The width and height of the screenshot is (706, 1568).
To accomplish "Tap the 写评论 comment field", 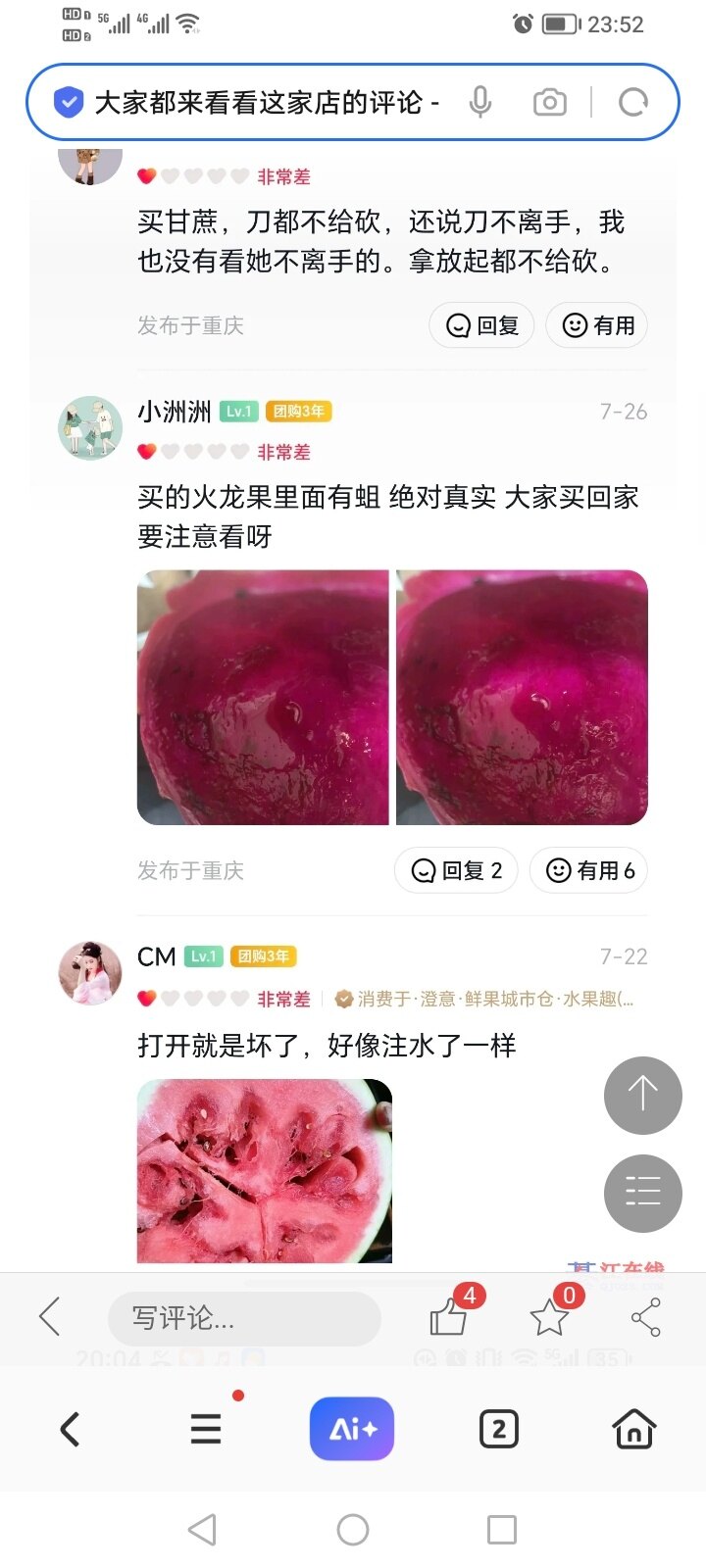I will click(243, 1318).
